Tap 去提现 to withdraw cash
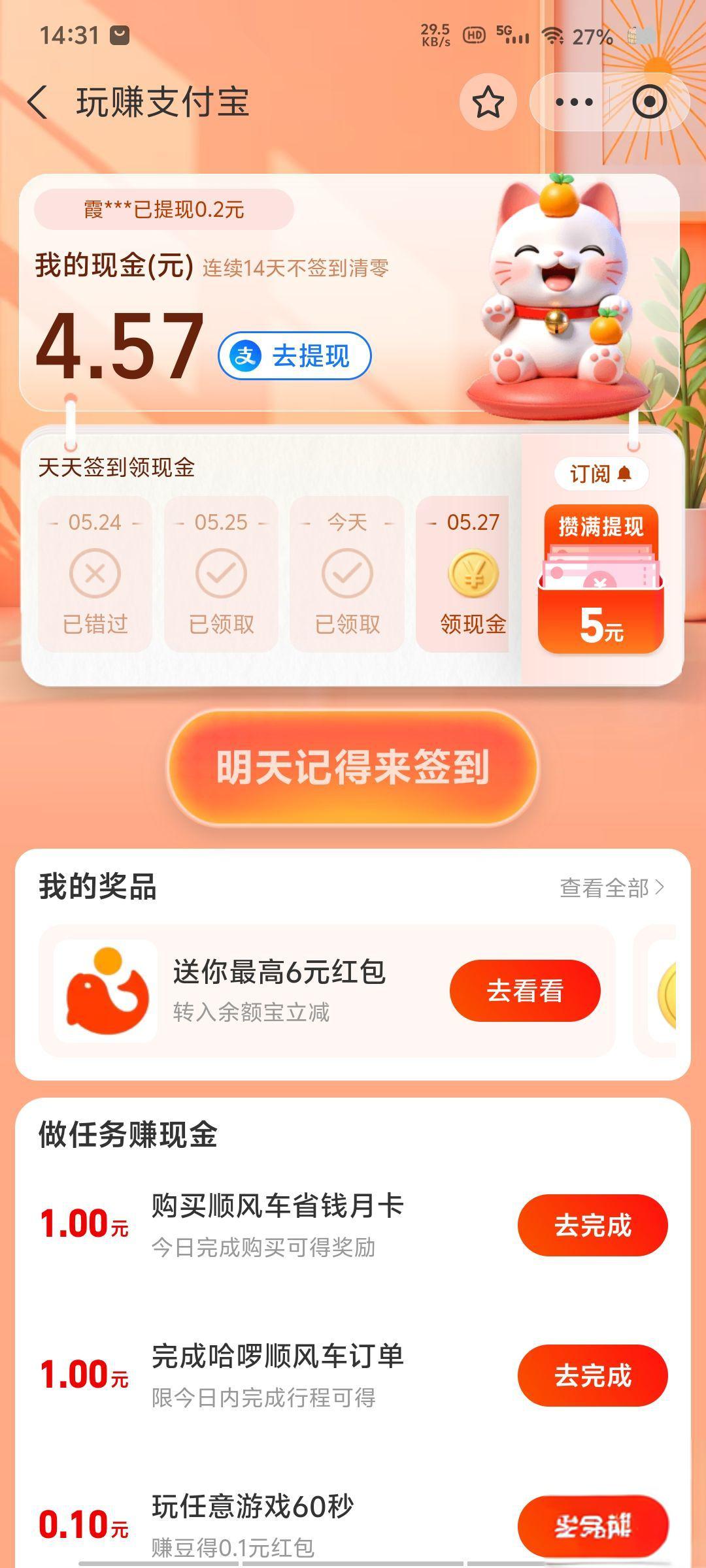The width and height of the screenshot is (706, 1568). 295,356
